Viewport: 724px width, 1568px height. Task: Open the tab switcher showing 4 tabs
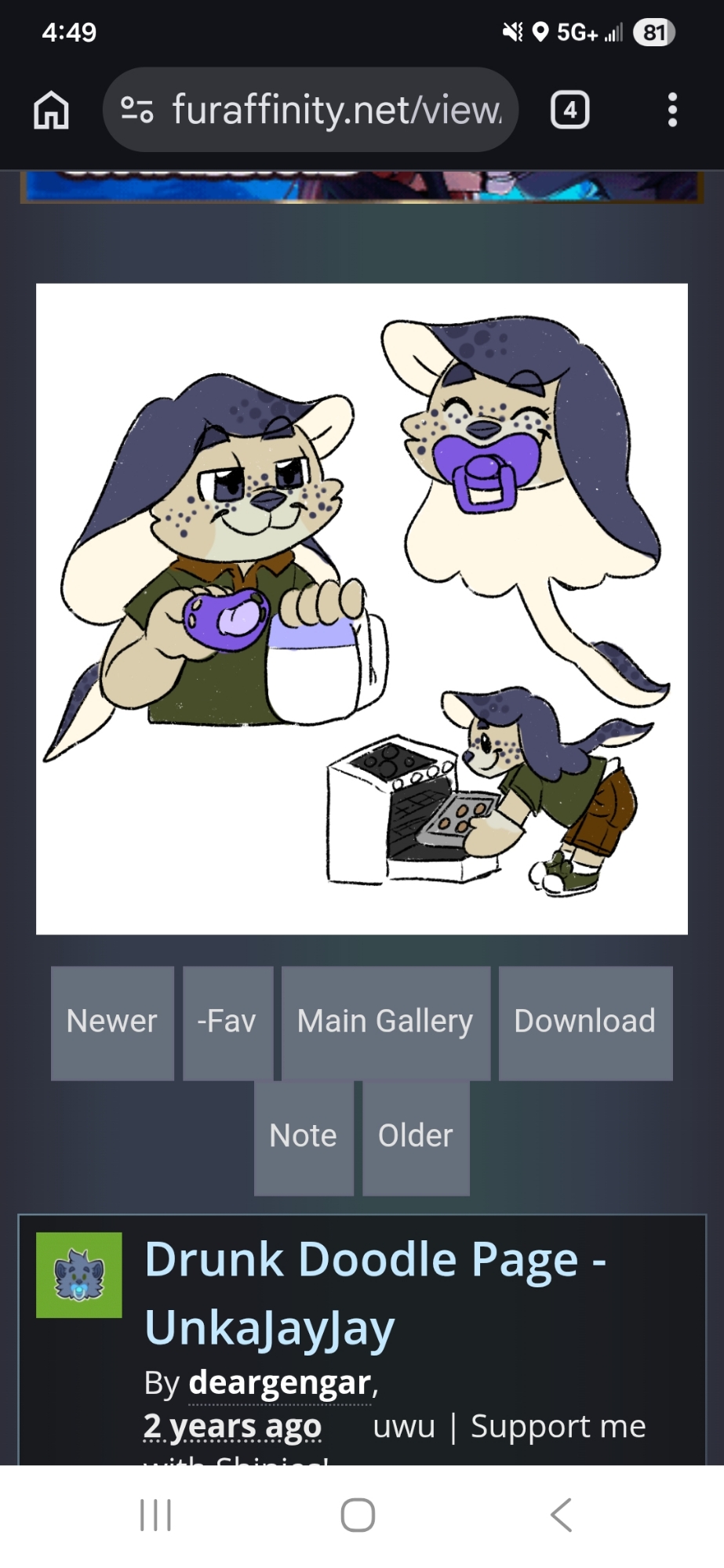569,110
